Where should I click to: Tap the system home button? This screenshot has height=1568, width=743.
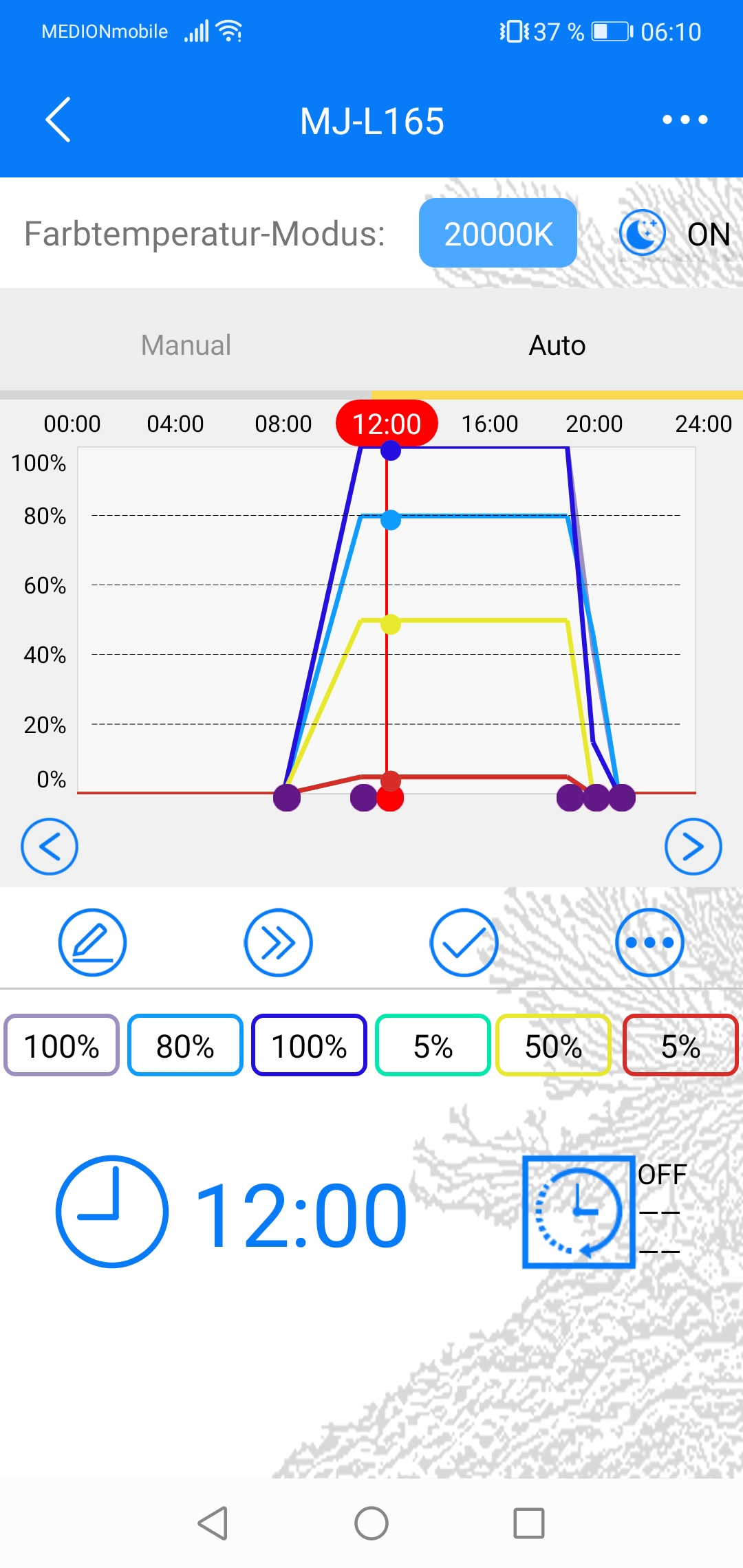(371, 1523)
